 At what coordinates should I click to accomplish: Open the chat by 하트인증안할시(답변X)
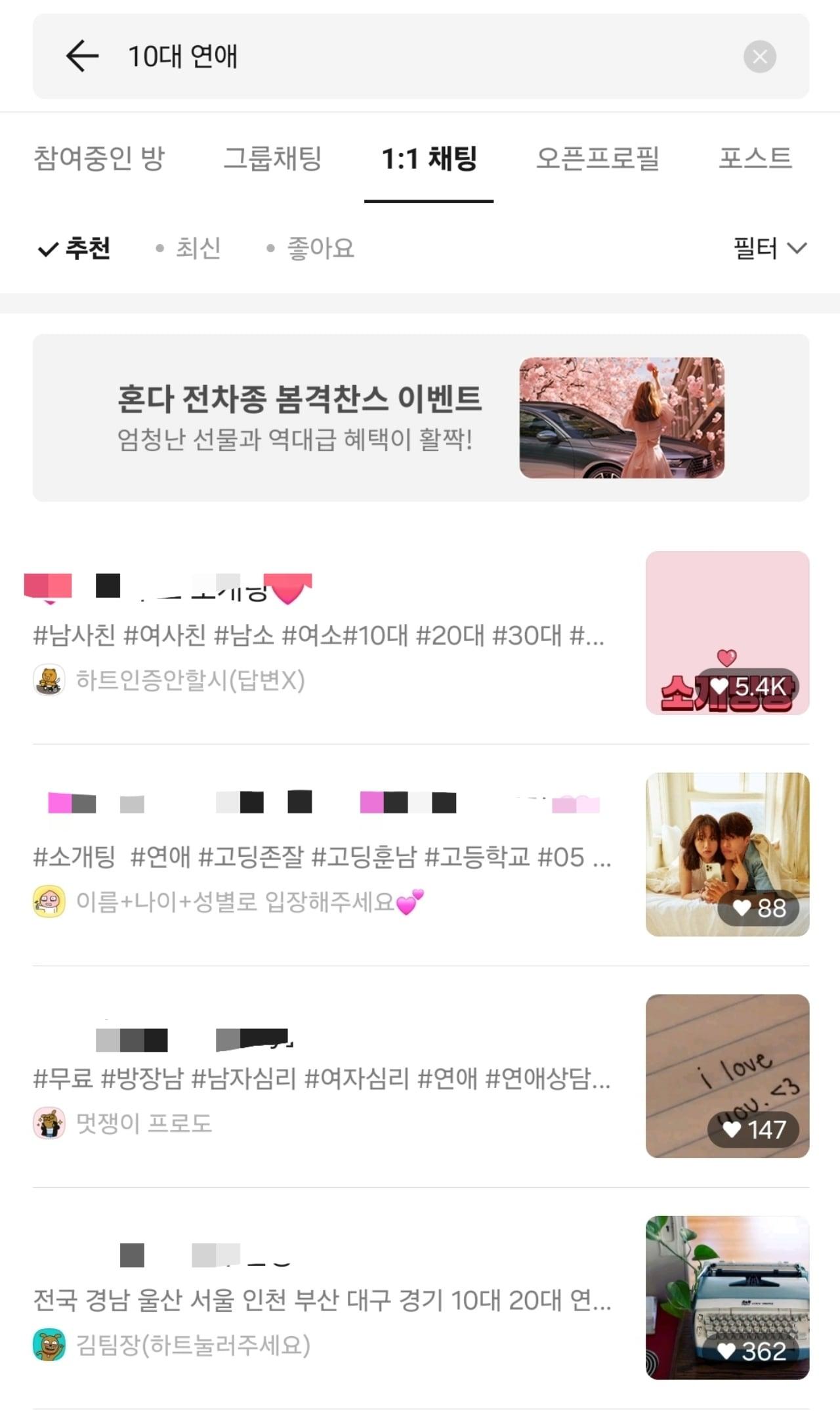pos(322,634)
